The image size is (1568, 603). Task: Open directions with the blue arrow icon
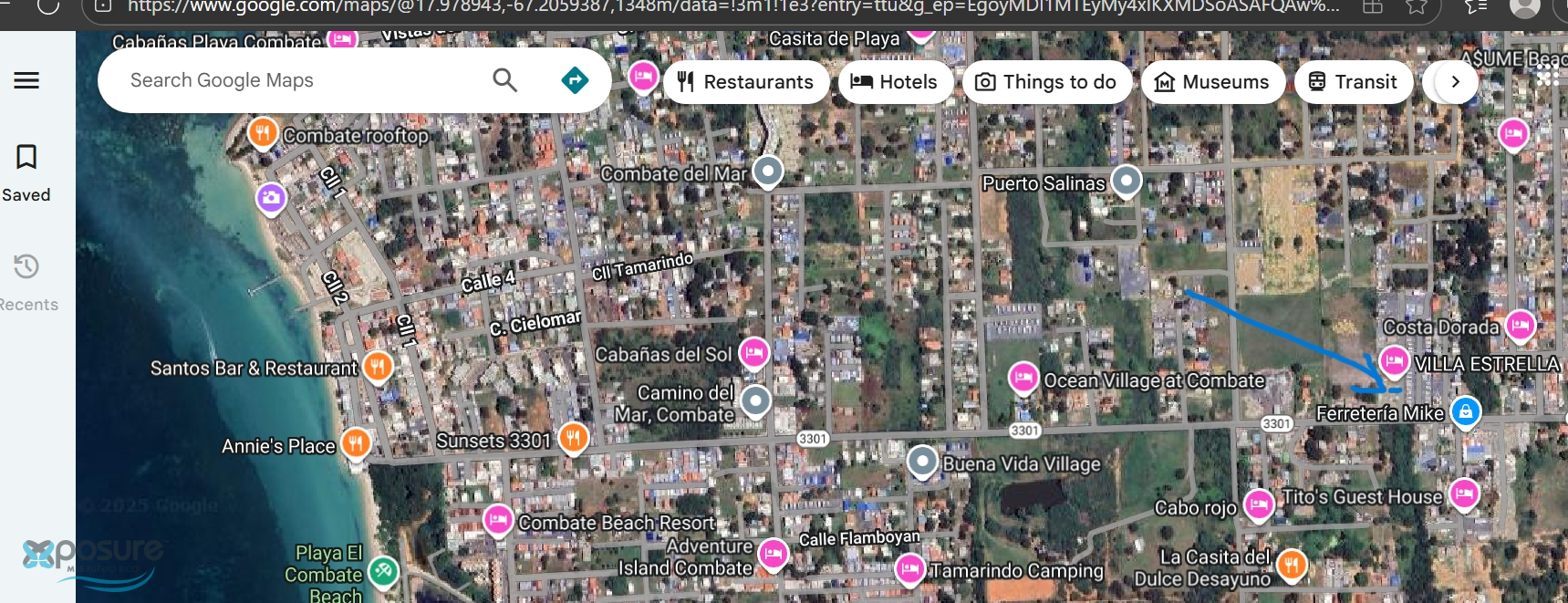pos(575,80)
